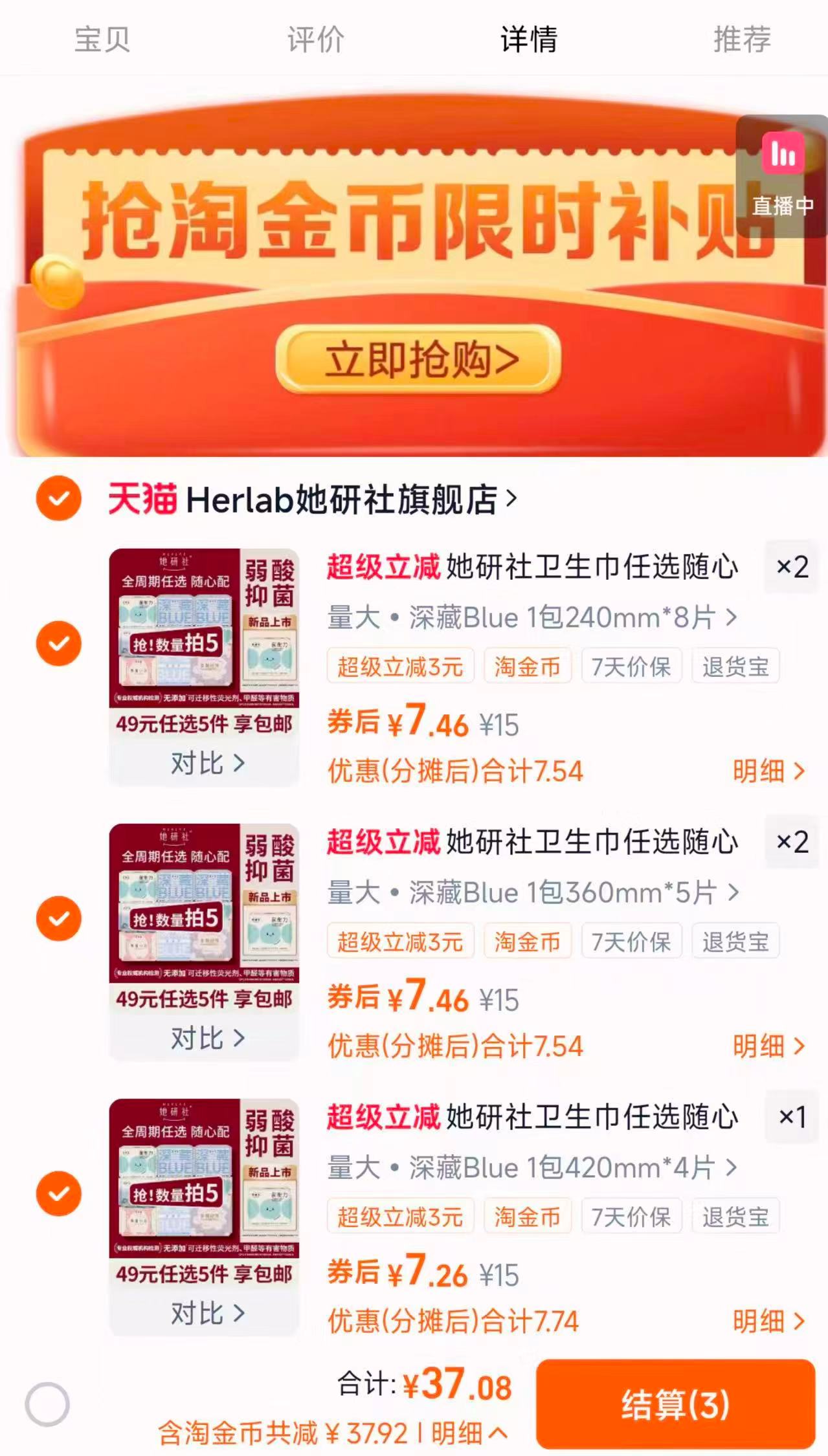Deselect the 240mm*8片 item's checkbox
The image size is (828, 1456).
60,645
